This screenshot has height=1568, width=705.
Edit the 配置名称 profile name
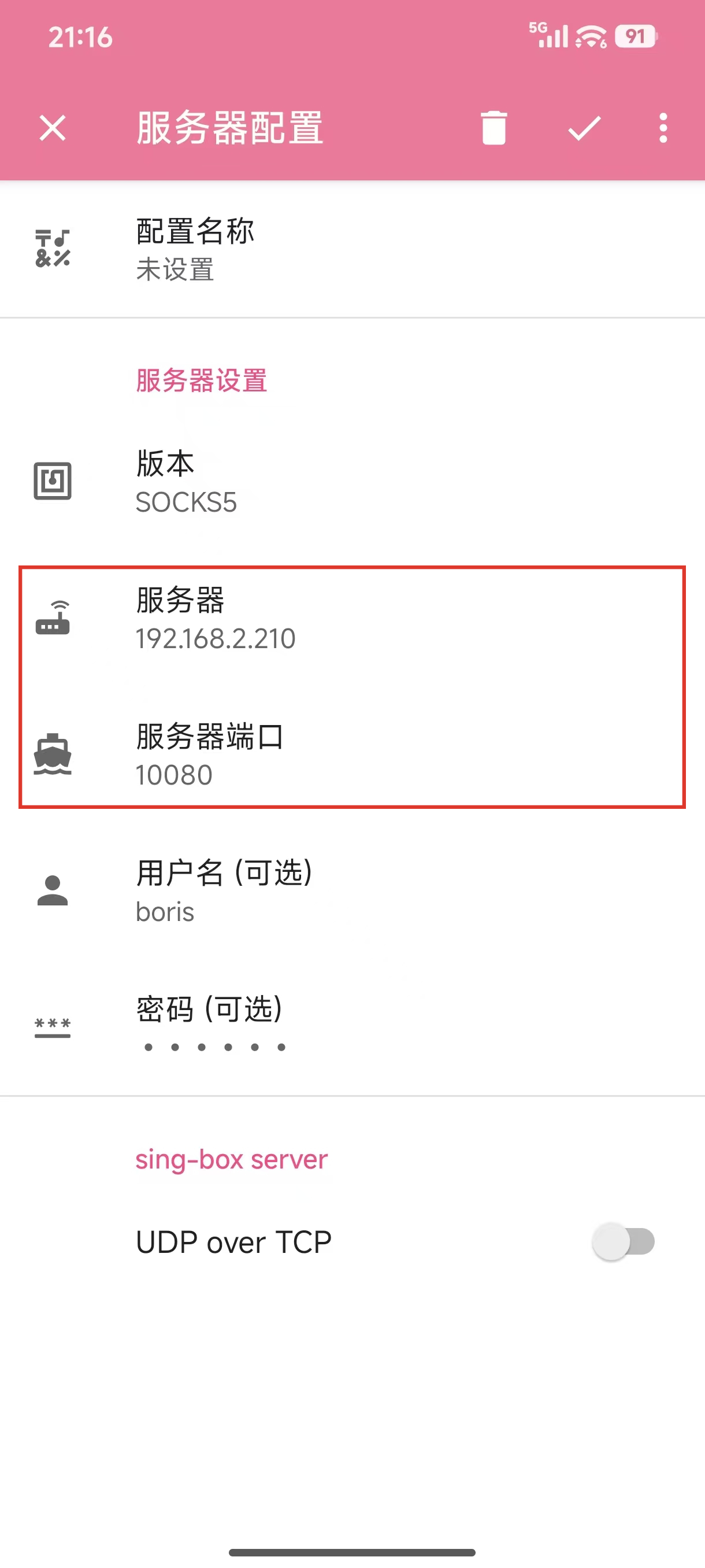point(352,250)
